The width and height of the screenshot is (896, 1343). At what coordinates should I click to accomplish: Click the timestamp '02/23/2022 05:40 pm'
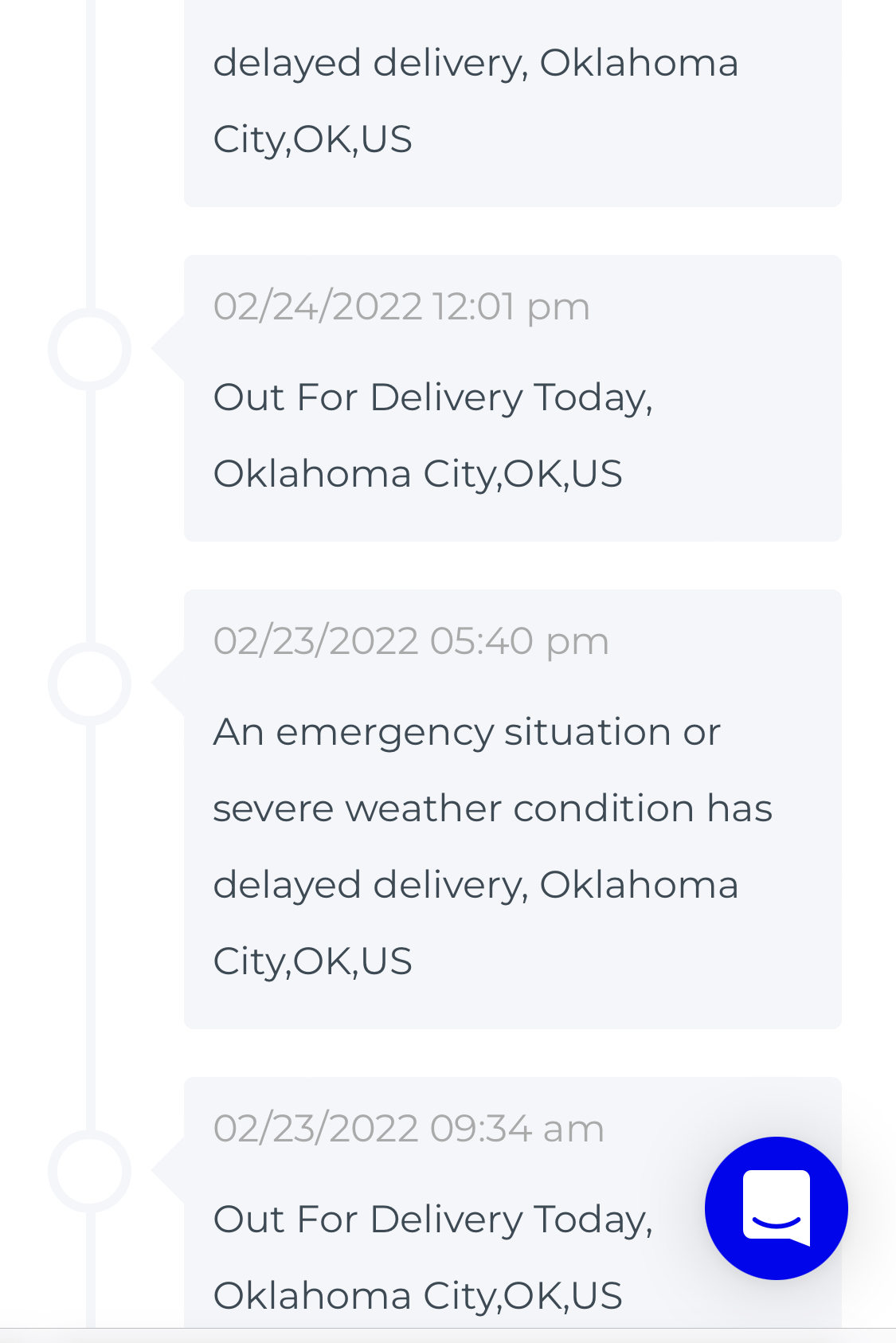411,640
